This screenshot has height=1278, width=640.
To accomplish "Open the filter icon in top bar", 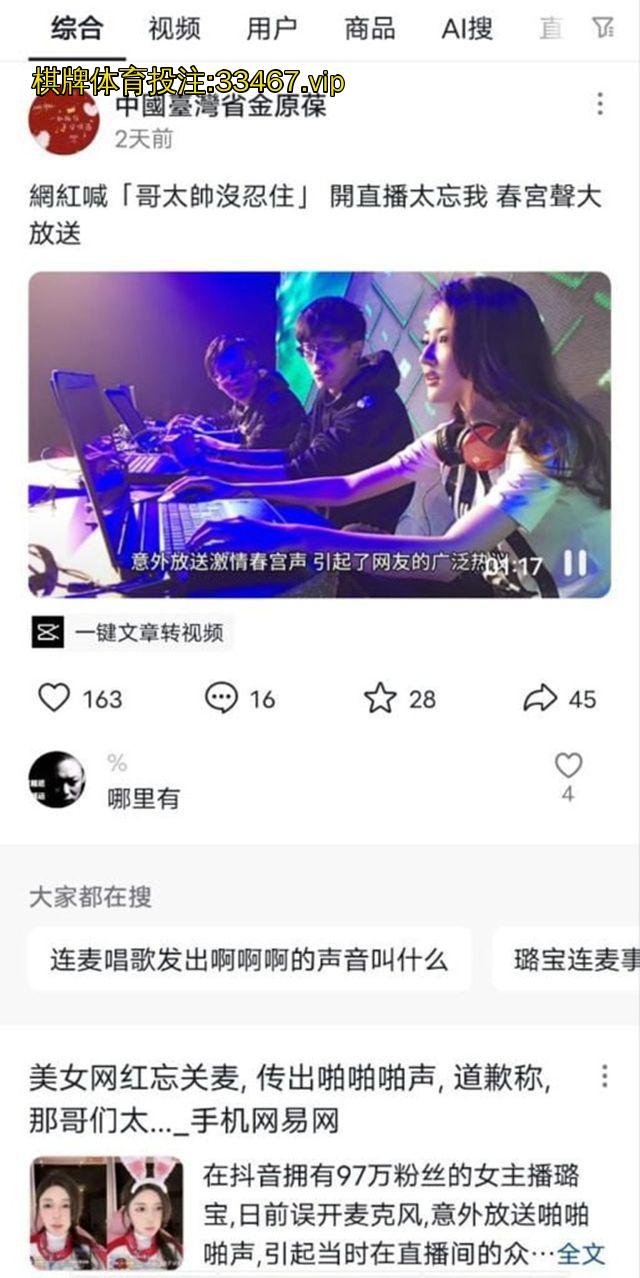I will point(603,28).
